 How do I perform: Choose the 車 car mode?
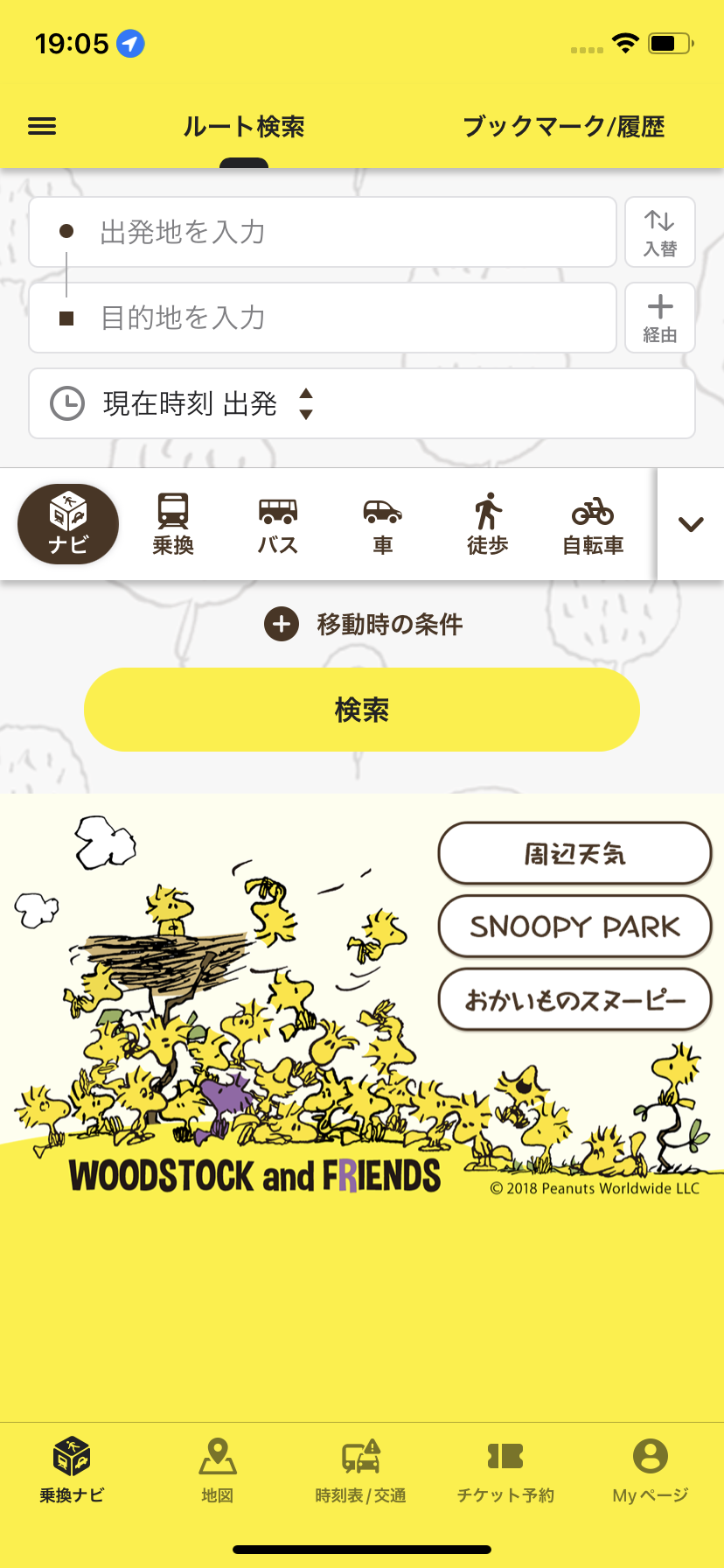pyautogui.click(x=383, y=524)
